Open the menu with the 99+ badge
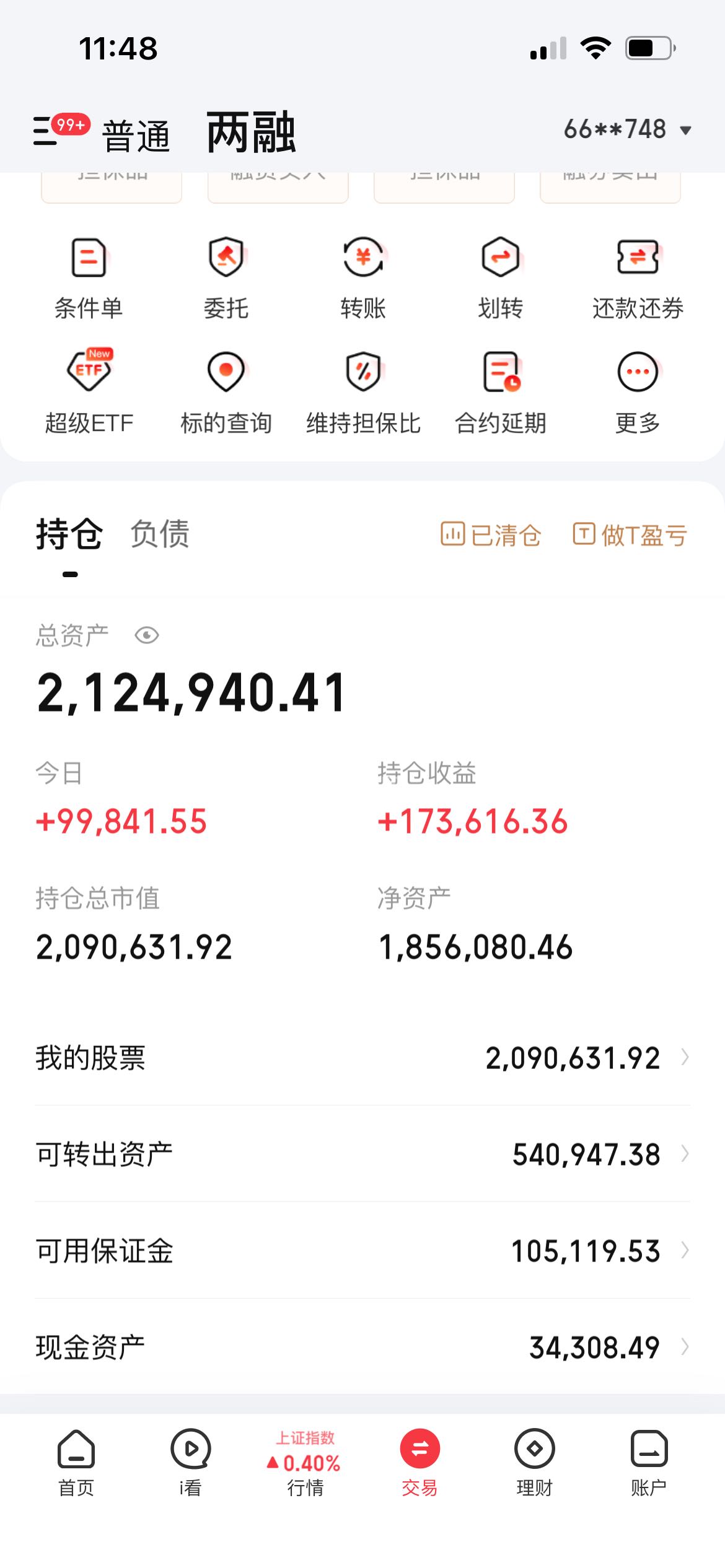The image size is (725, 1568). pyautogui.click(x=60, y=130)
